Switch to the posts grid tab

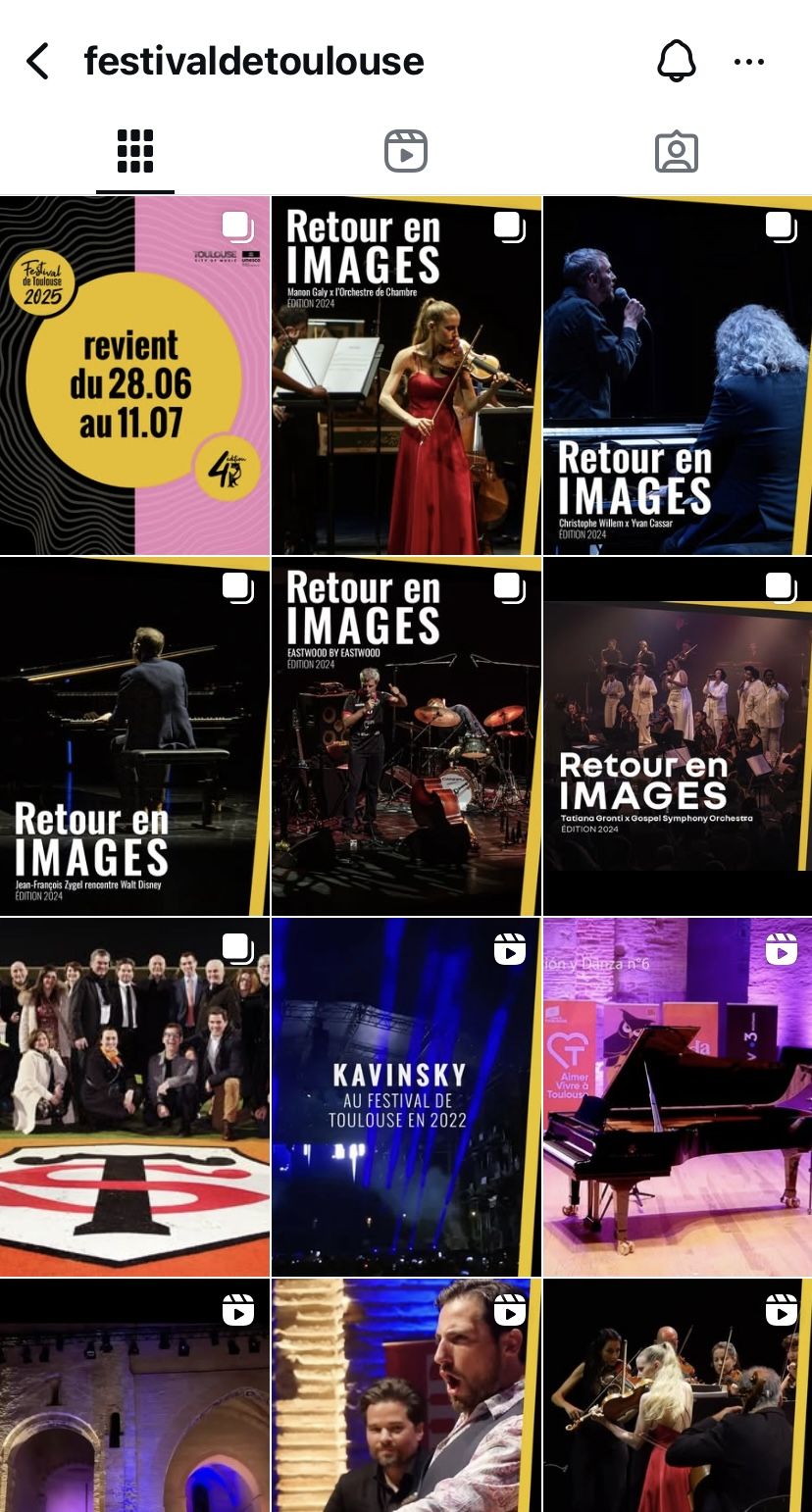click(x=135, y=152)
